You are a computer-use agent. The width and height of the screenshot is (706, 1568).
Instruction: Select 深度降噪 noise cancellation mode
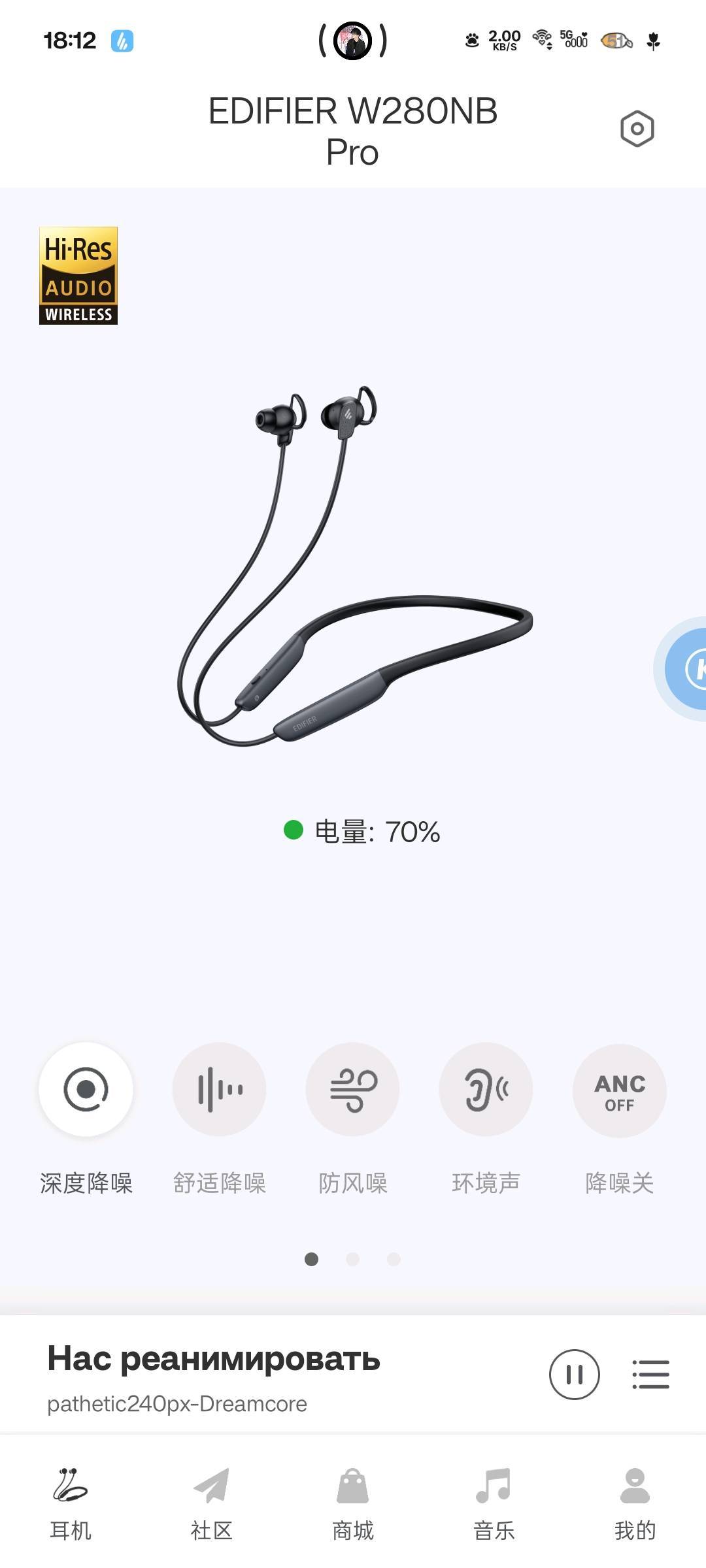(x=86, y=1090)
